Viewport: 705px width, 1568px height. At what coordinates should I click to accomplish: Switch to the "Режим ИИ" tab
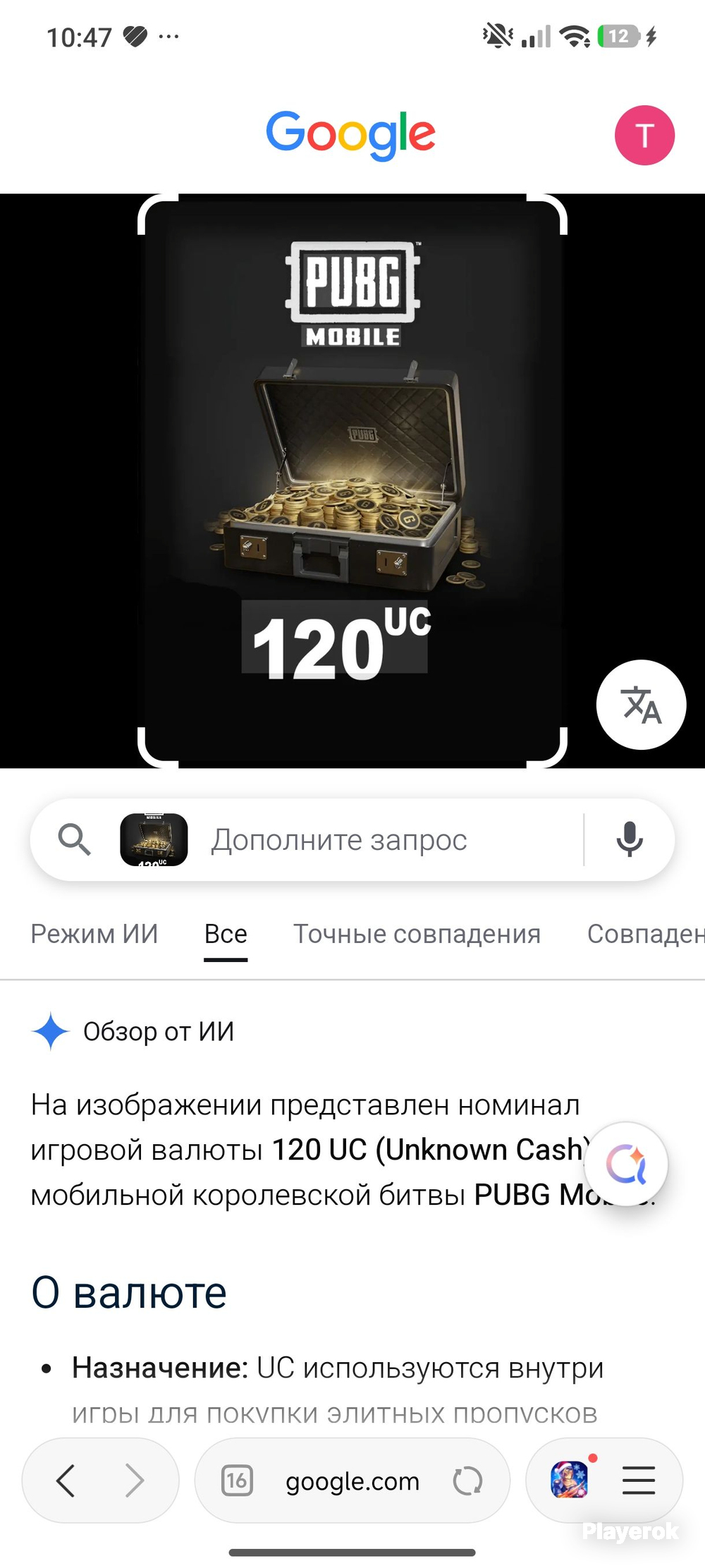coord(94,934)
